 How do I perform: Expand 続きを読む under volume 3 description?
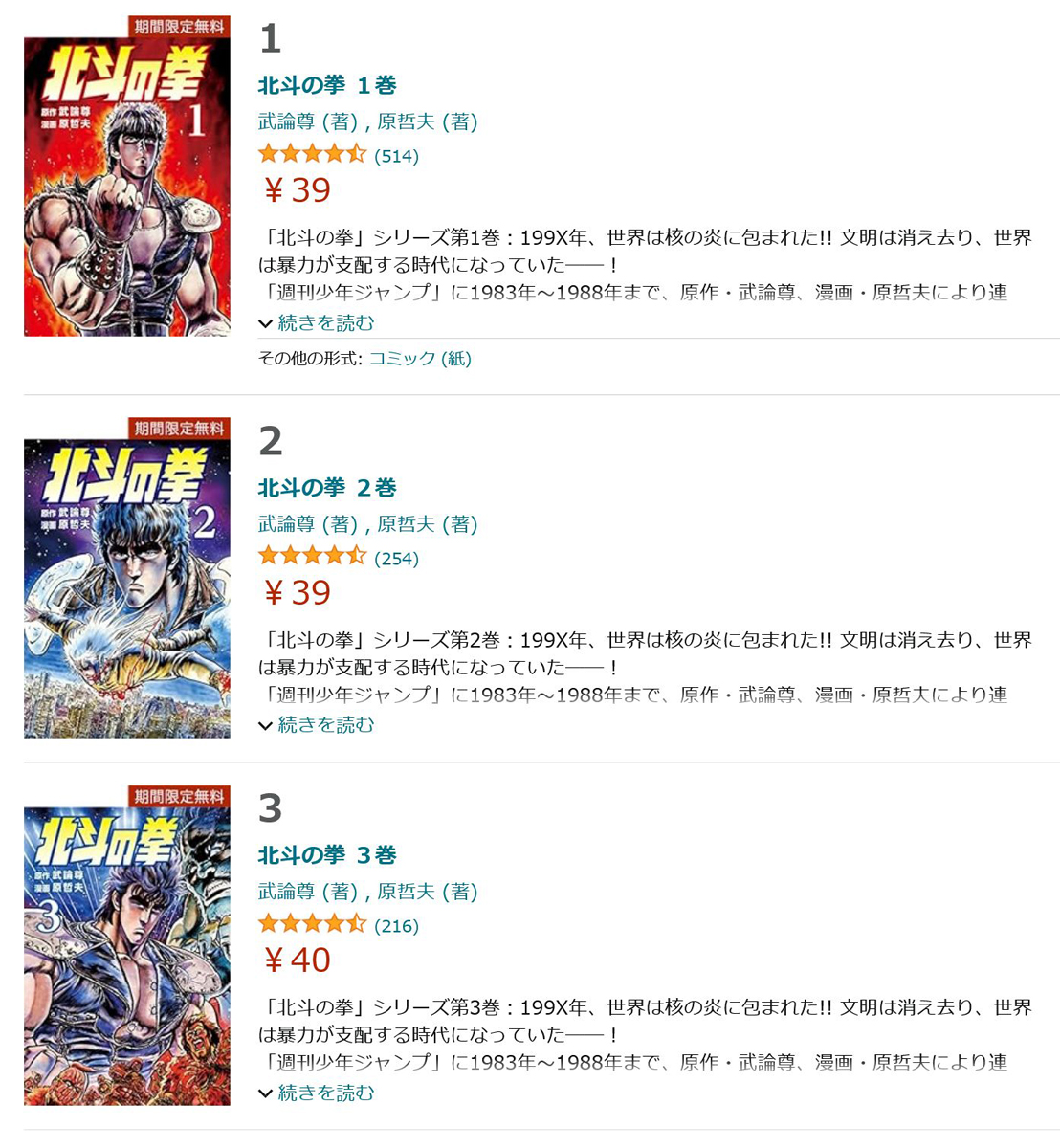coord(325,1093)
